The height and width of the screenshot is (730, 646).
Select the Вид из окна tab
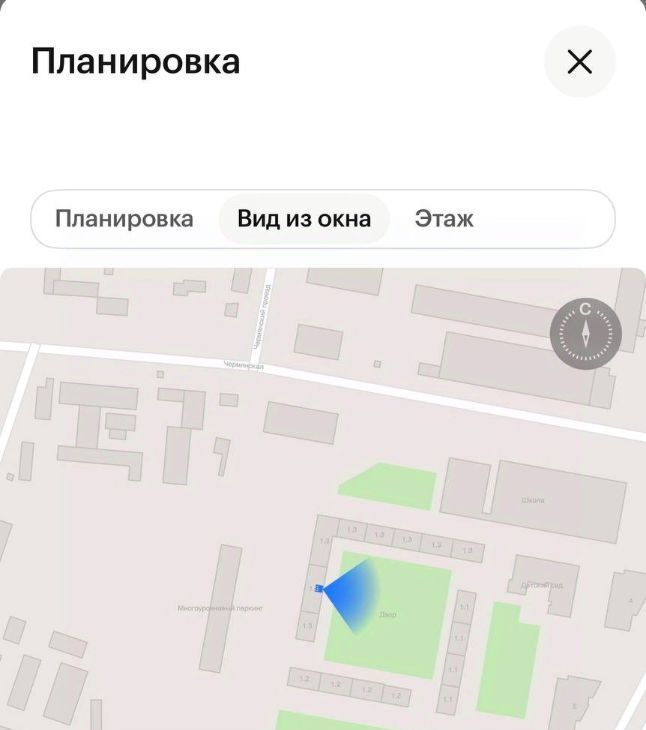point(304,219)
